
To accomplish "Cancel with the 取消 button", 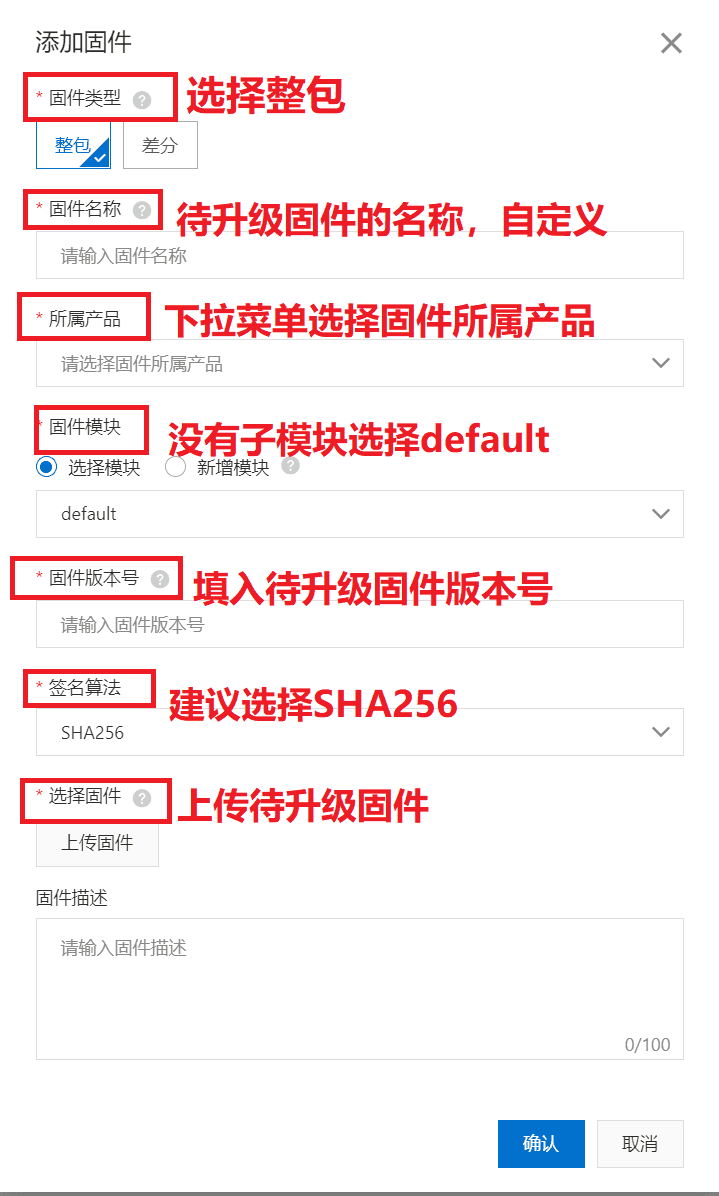I will (x=640, y=1144).
